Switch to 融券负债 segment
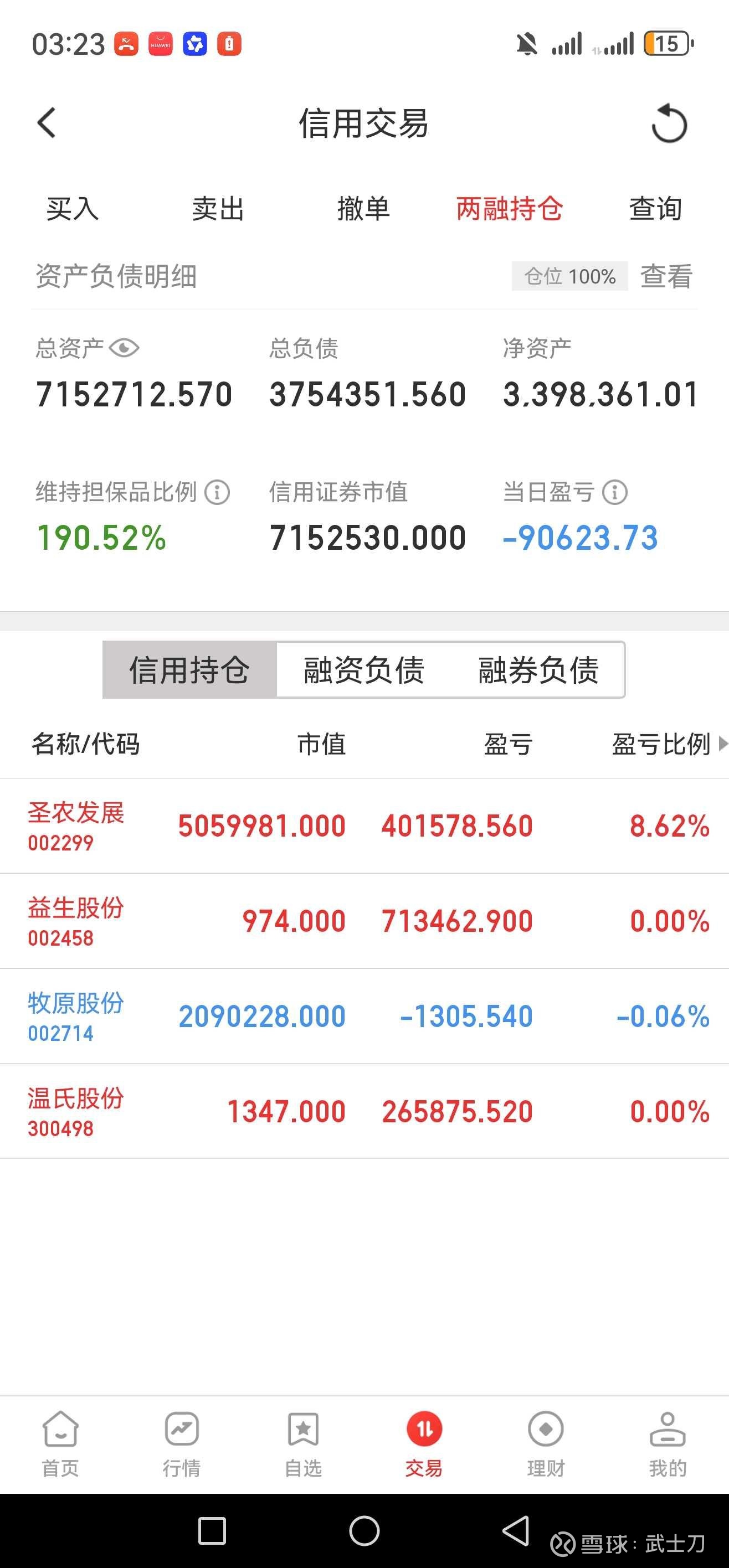The image size is (729, 1568). pos(538,669)
